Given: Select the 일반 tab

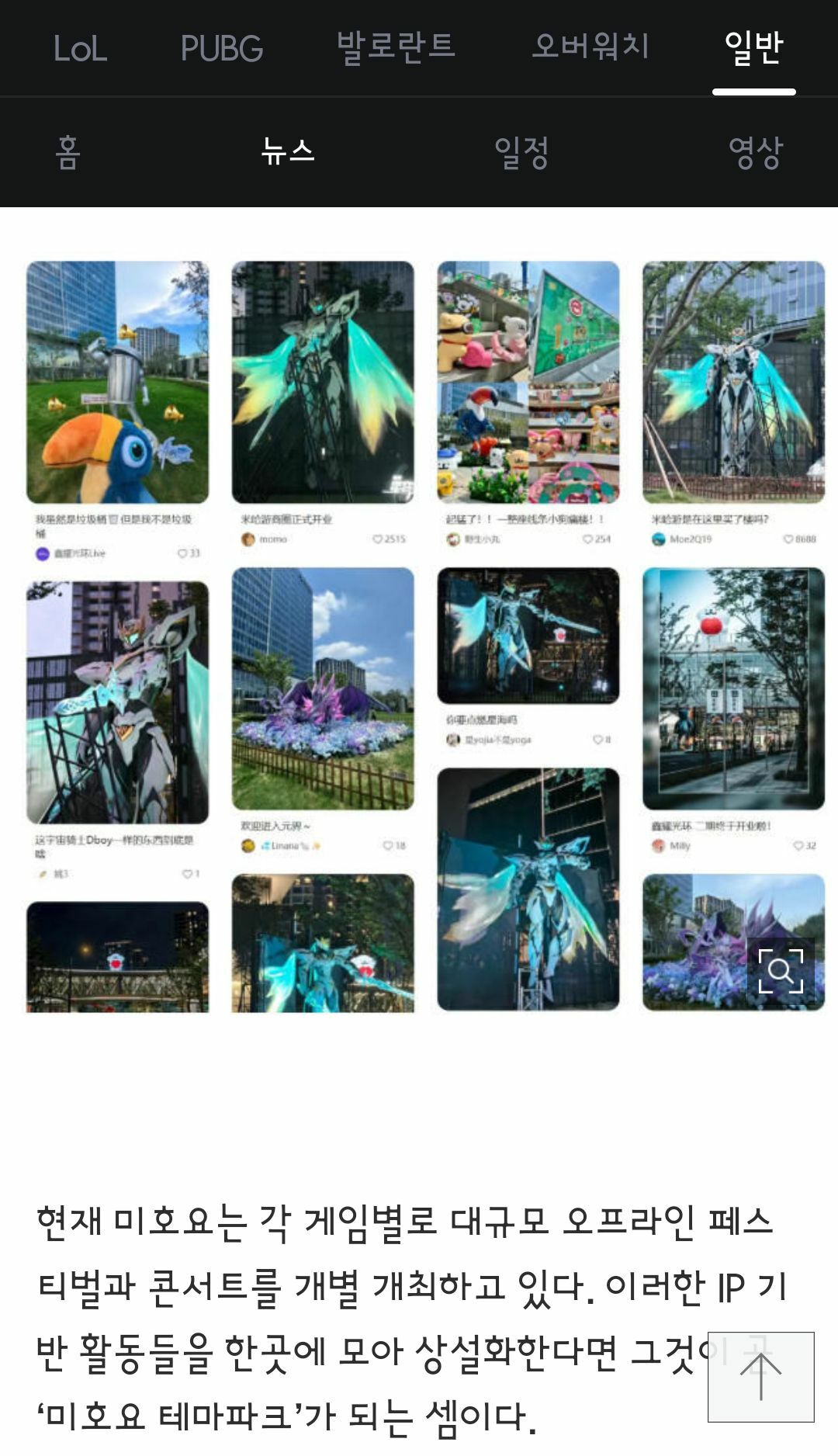Looking at the screenshot, I should pyautogui.click(x=753, y=48).
